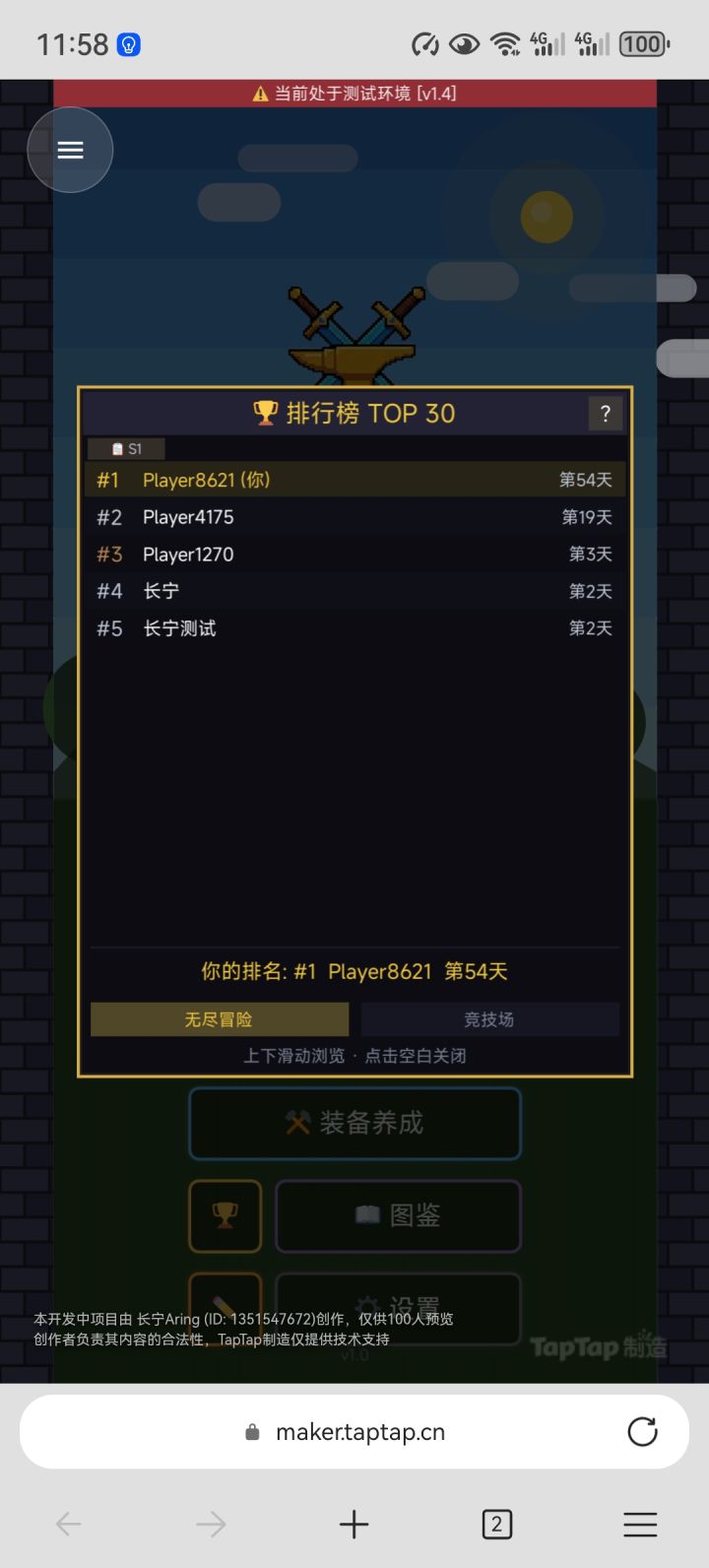The width and height of the screenshot is (709, 1568).
Task: Click the trophy leaderboard icon button
Action: [225, 1216]
